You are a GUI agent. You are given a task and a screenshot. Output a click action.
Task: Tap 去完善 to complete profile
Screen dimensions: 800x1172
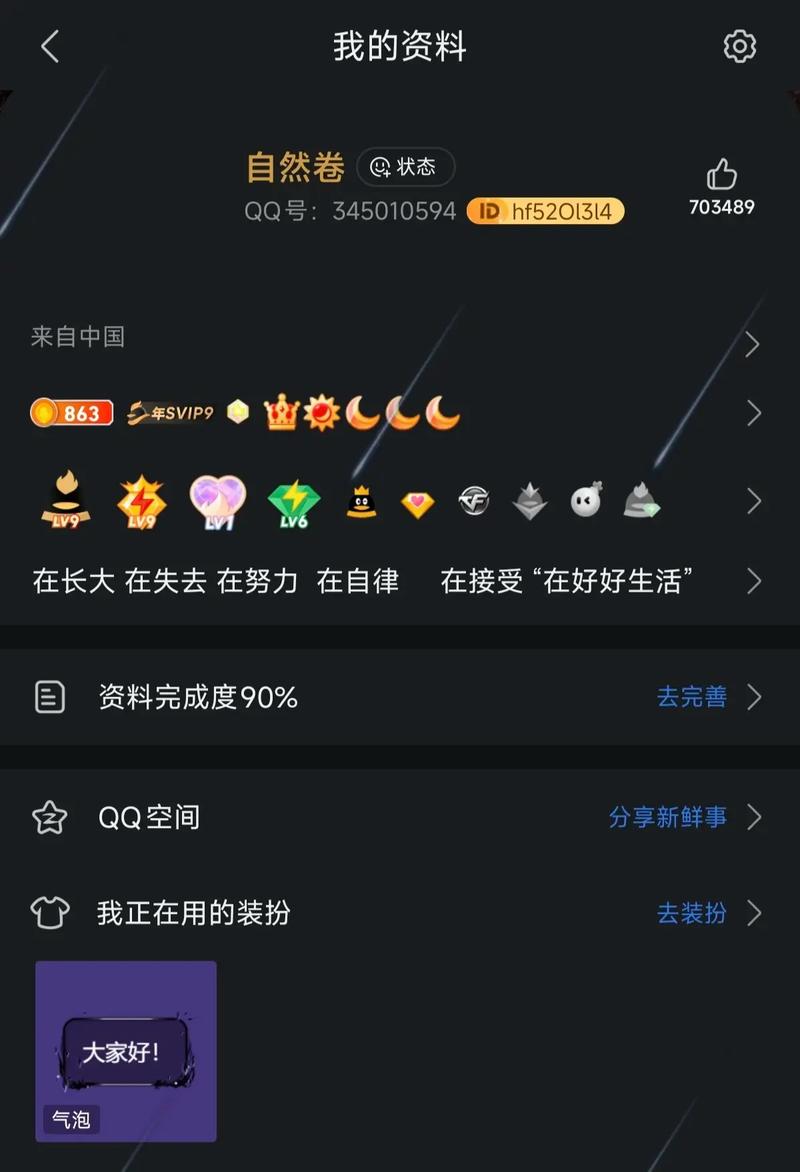click(x=692, y=697)
